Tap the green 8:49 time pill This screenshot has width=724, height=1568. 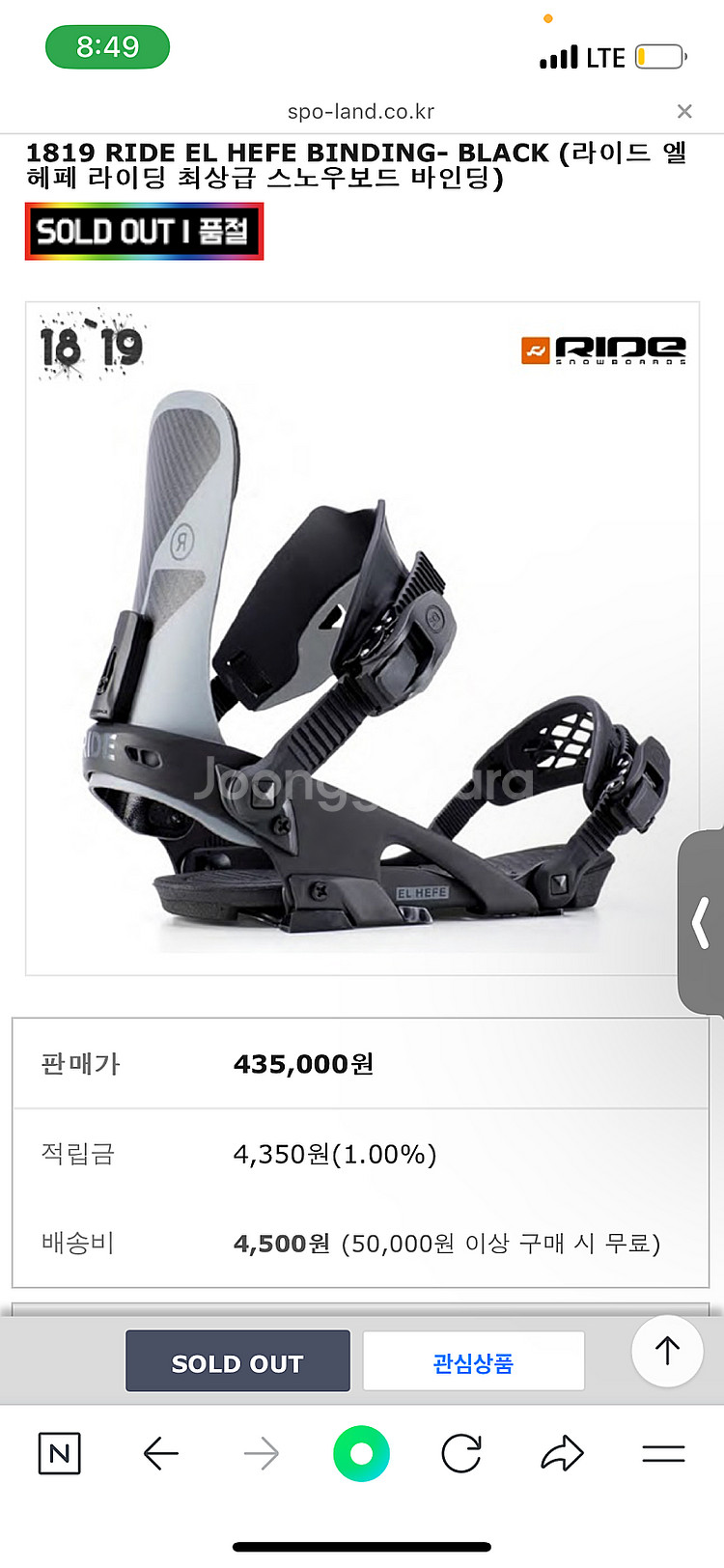click(107, 46)
